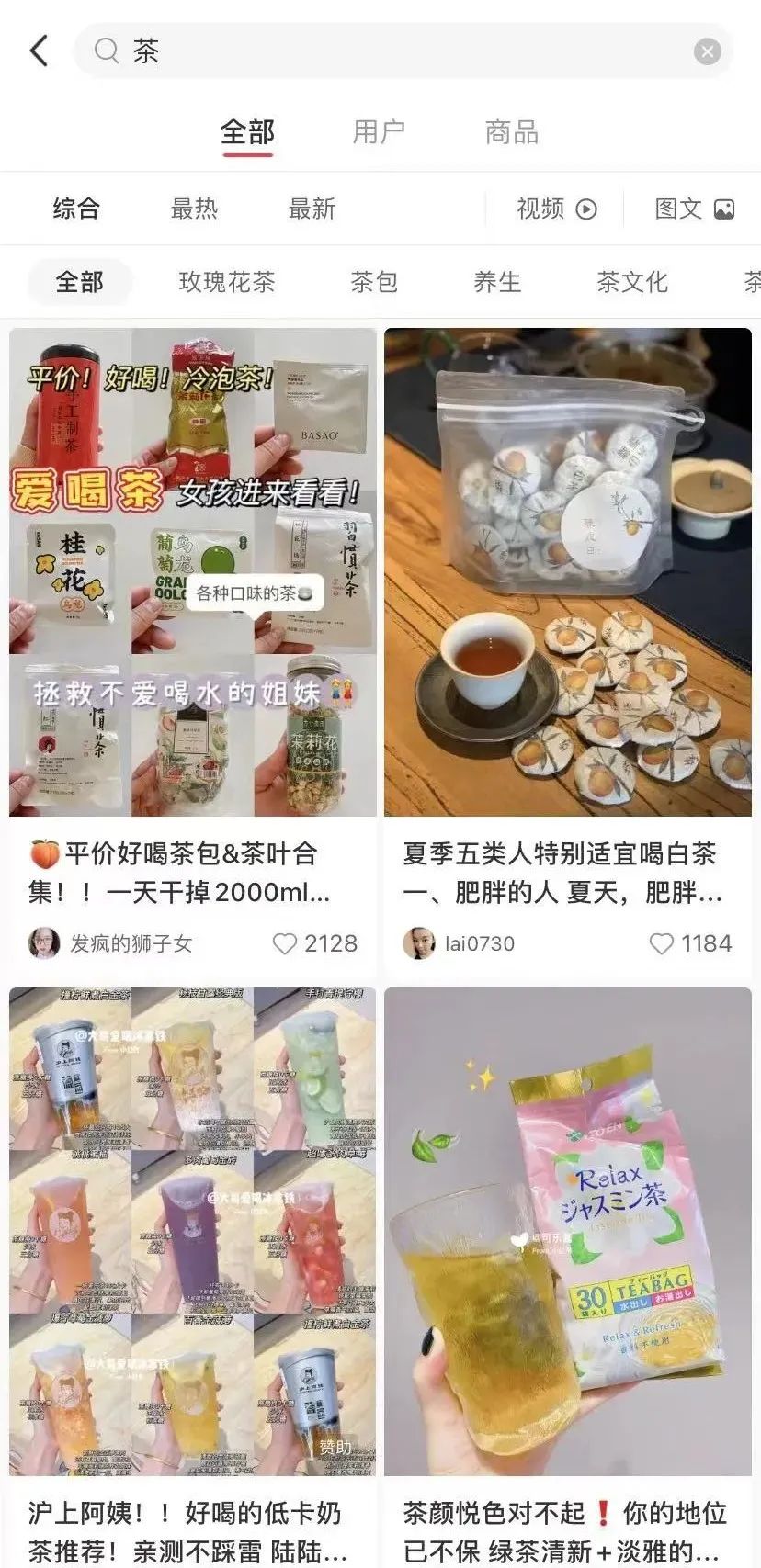Select the 茶文化 chip
Screen dimensions: 761x1568
pos(632,282)
